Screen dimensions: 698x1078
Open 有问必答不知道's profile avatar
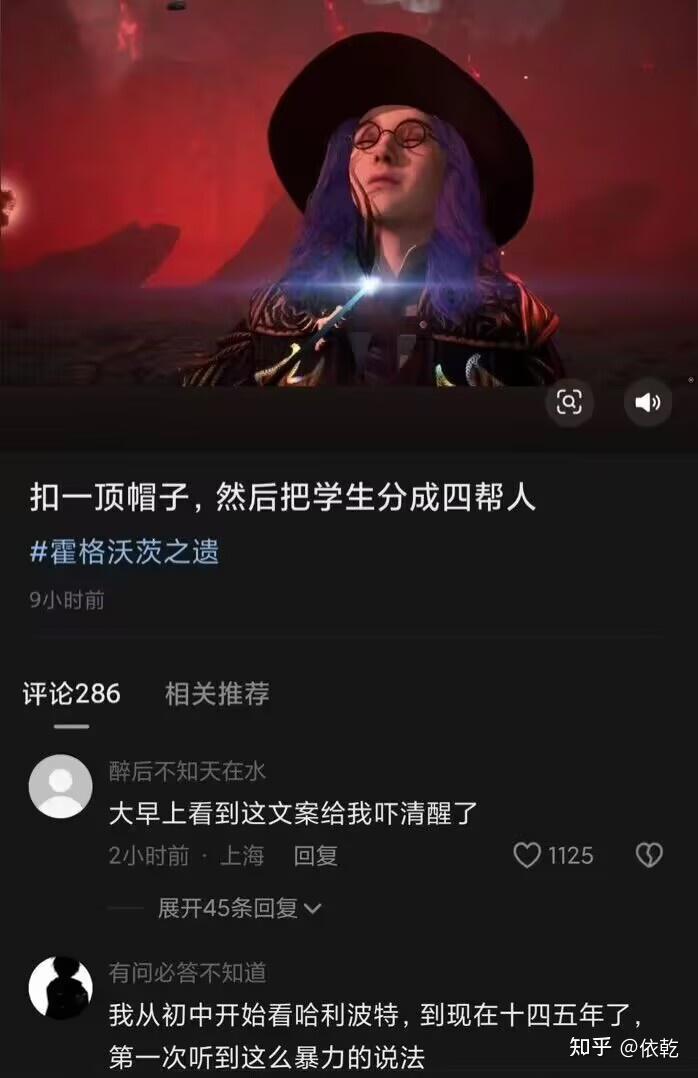click(x=60, y=988)
